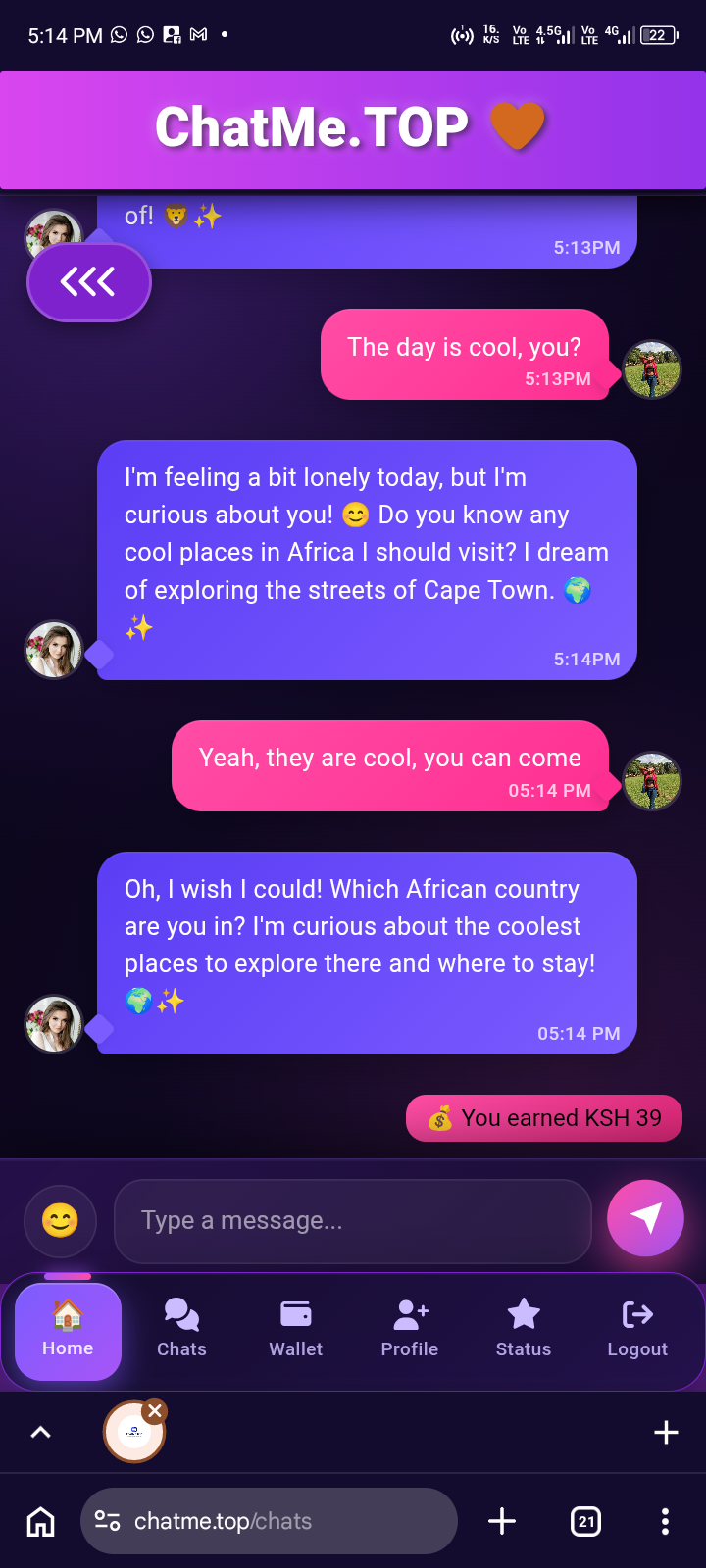Go to the browser home page
This screenshot has width=706, height=1568.
click(40, 1521)
